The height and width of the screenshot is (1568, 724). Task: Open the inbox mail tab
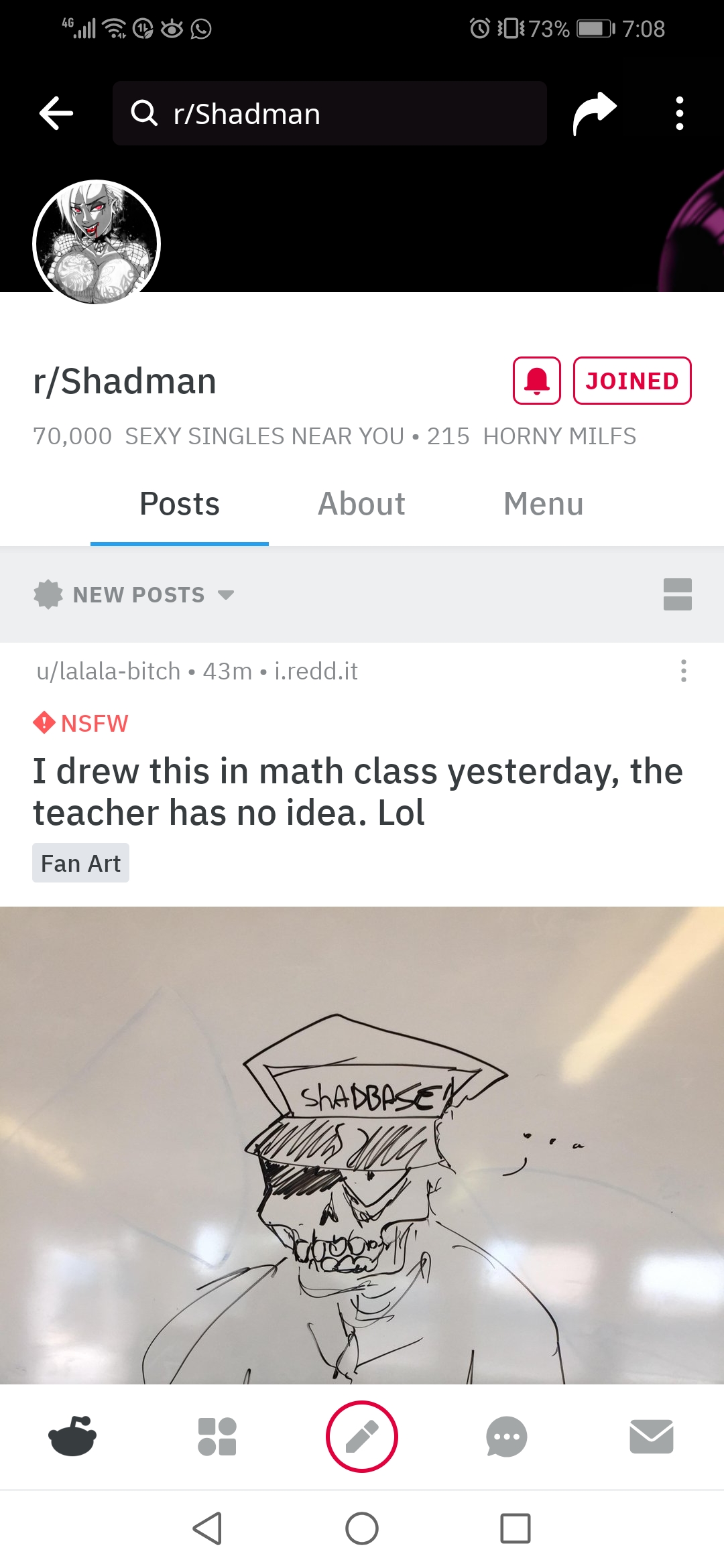[x=651, y=1436]
